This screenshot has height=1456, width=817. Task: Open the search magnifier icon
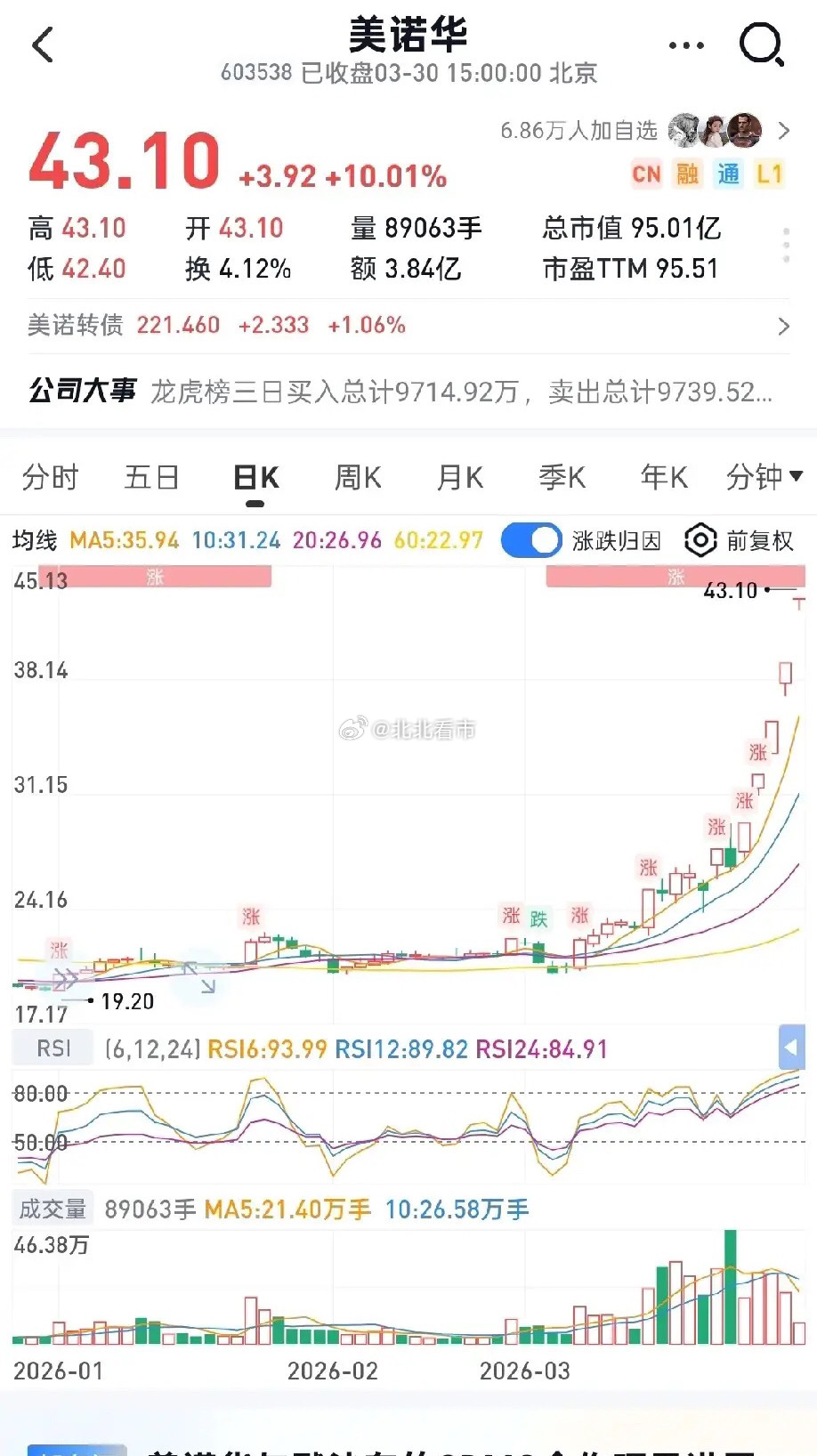pyautogui.click(x=762, y=44)
